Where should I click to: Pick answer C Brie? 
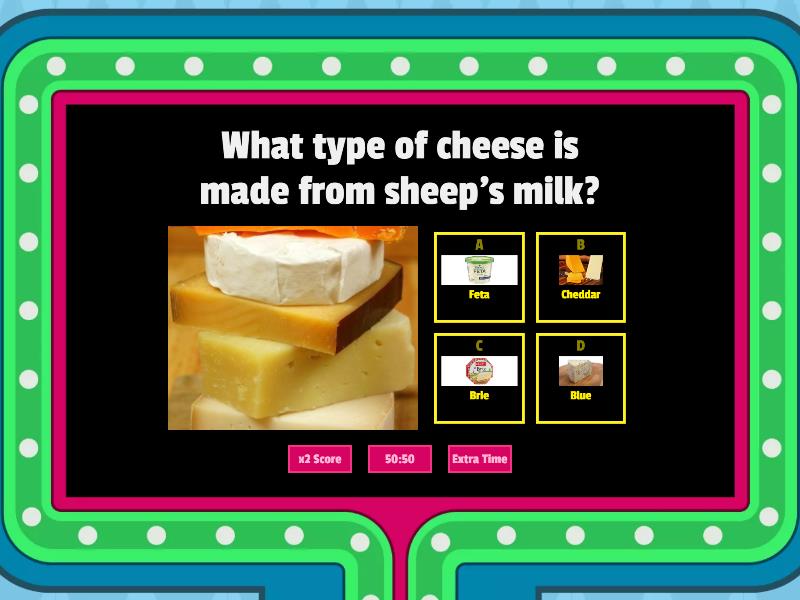(x=479, y=378)
